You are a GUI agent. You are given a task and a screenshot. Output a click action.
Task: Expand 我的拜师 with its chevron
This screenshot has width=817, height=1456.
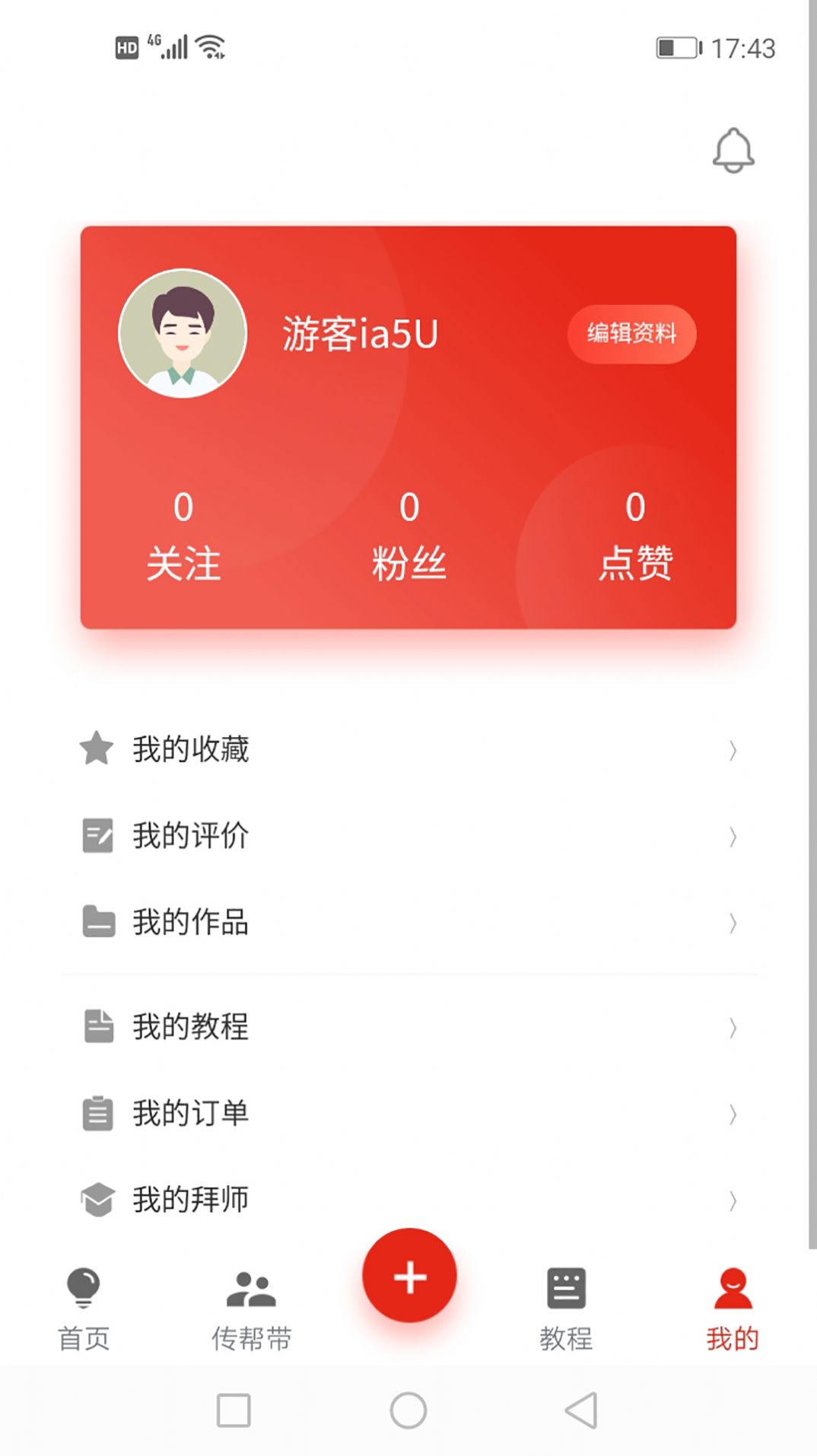tap(732, 1199)
